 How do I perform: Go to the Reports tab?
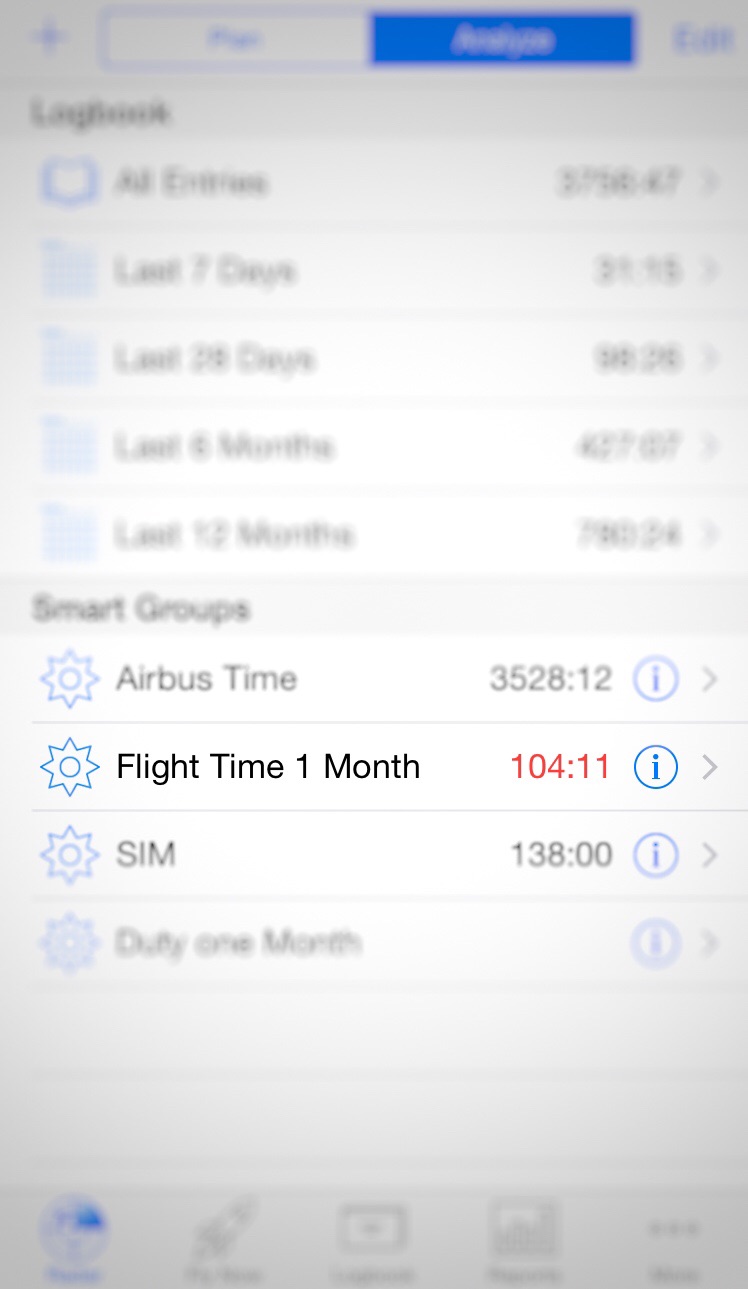[522, 1242]
